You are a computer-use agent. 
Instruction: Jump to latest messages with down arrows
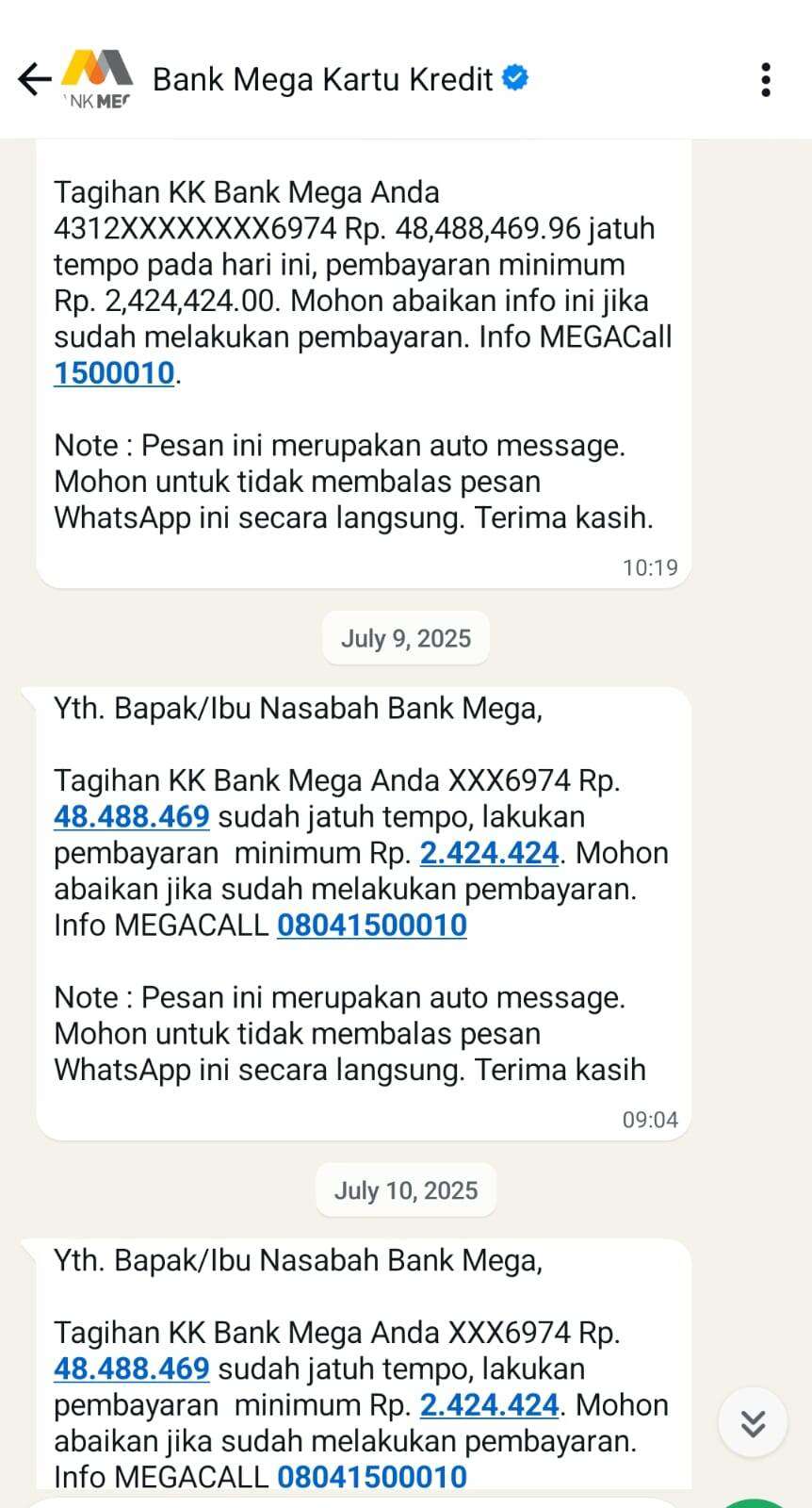coord(753,1422)
